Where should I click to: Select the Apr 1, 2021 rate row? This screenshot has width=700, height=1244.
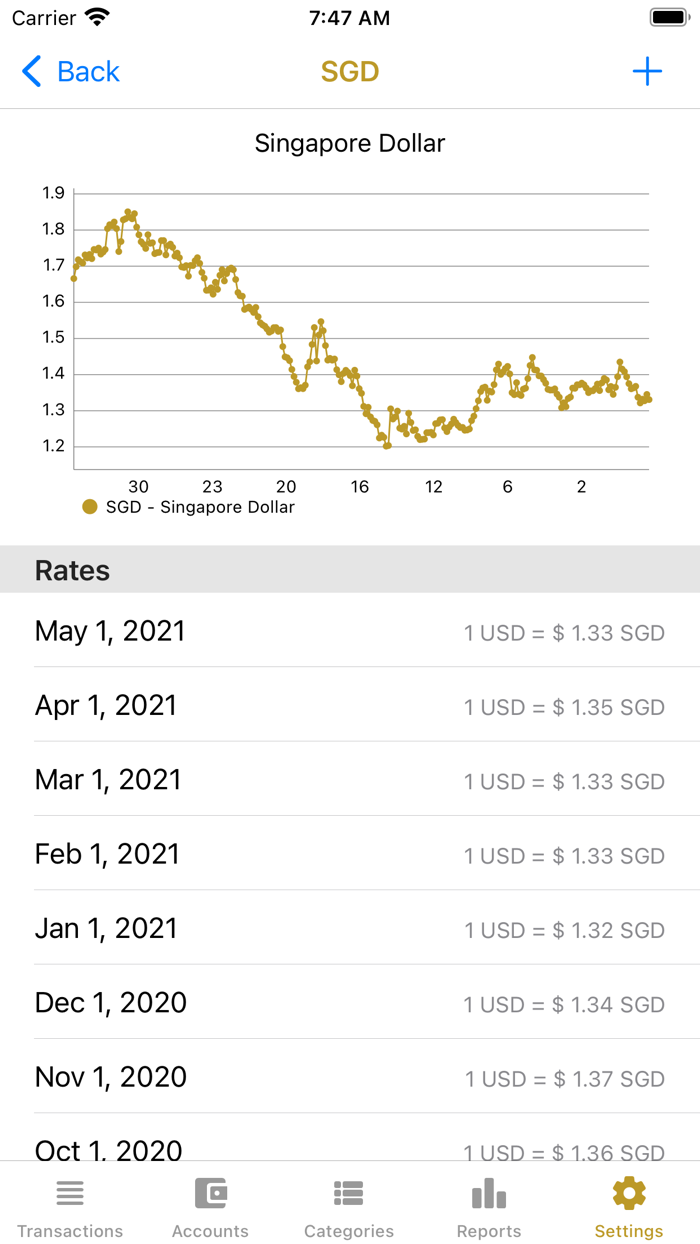click(x=350, y=705)
